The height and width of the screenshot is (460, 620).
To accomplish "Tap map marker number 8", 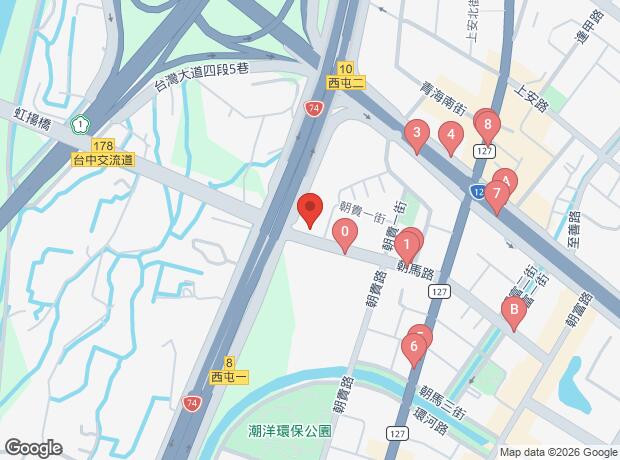I will coord(487,125).
